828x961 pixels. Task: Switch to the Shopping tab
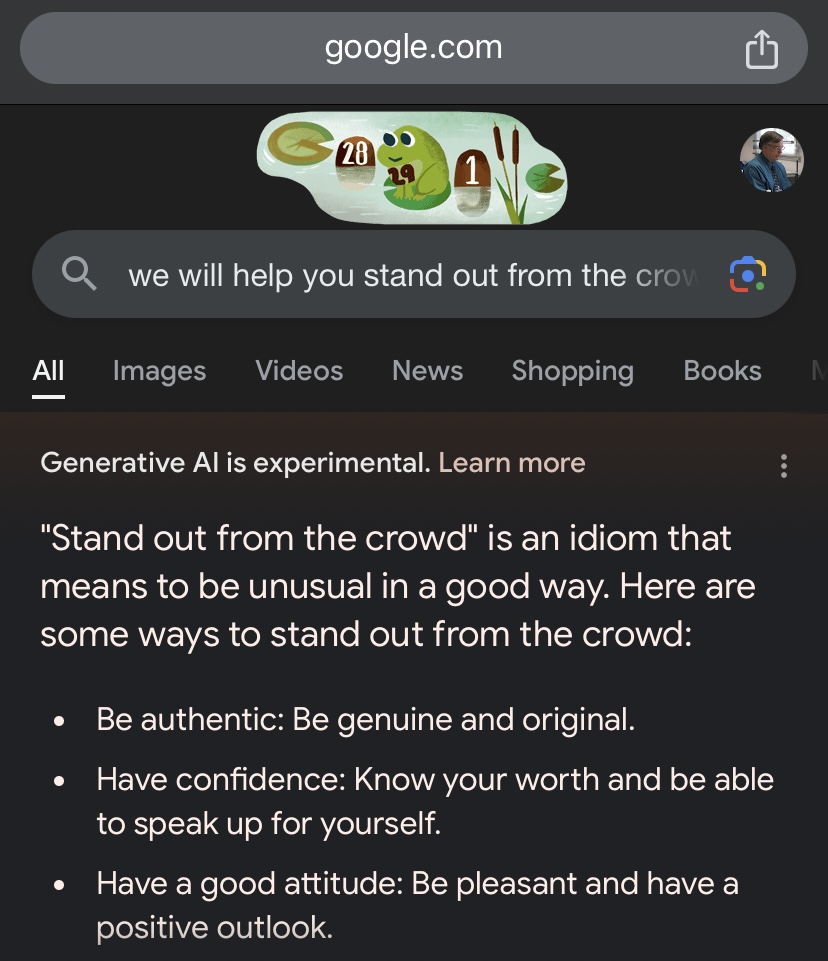tap(572, 371)
